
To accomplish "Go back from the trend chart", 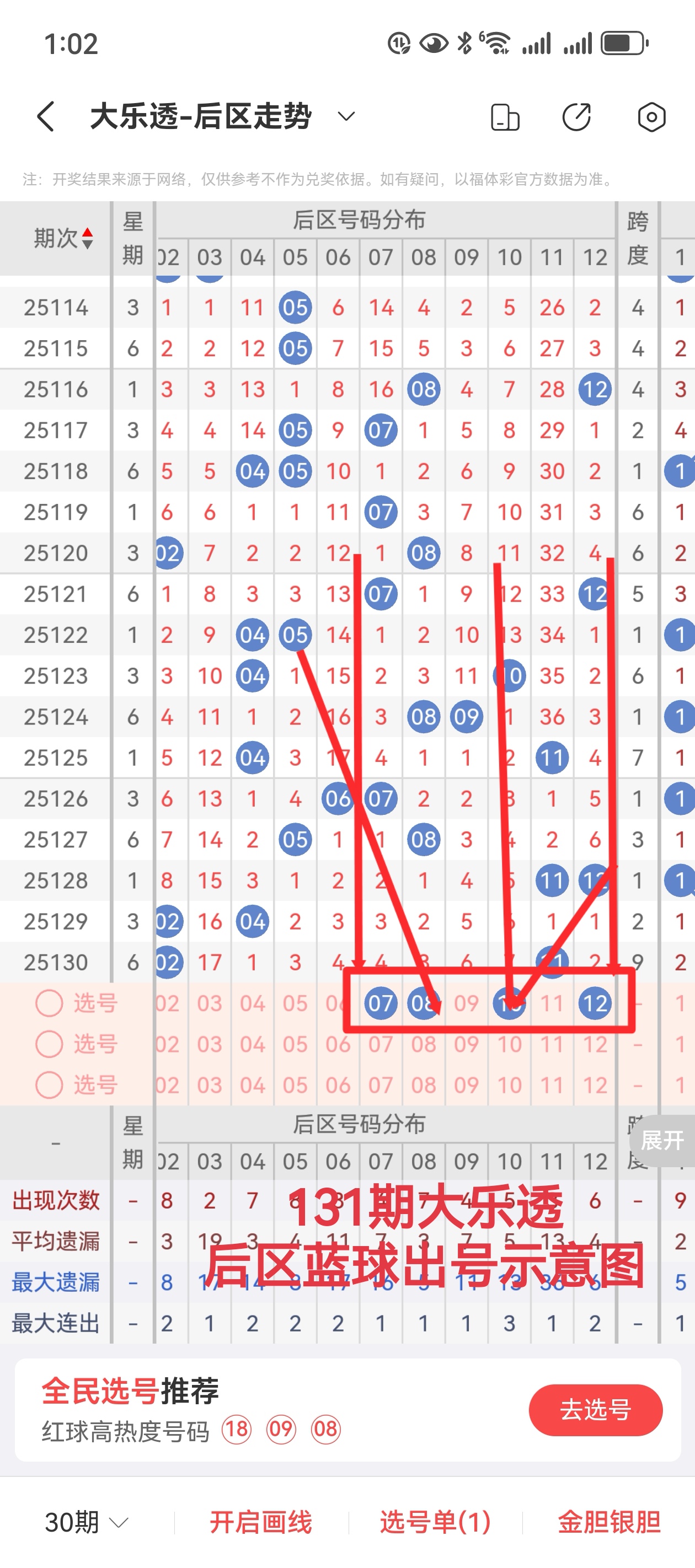I will [x=46, y=116].
